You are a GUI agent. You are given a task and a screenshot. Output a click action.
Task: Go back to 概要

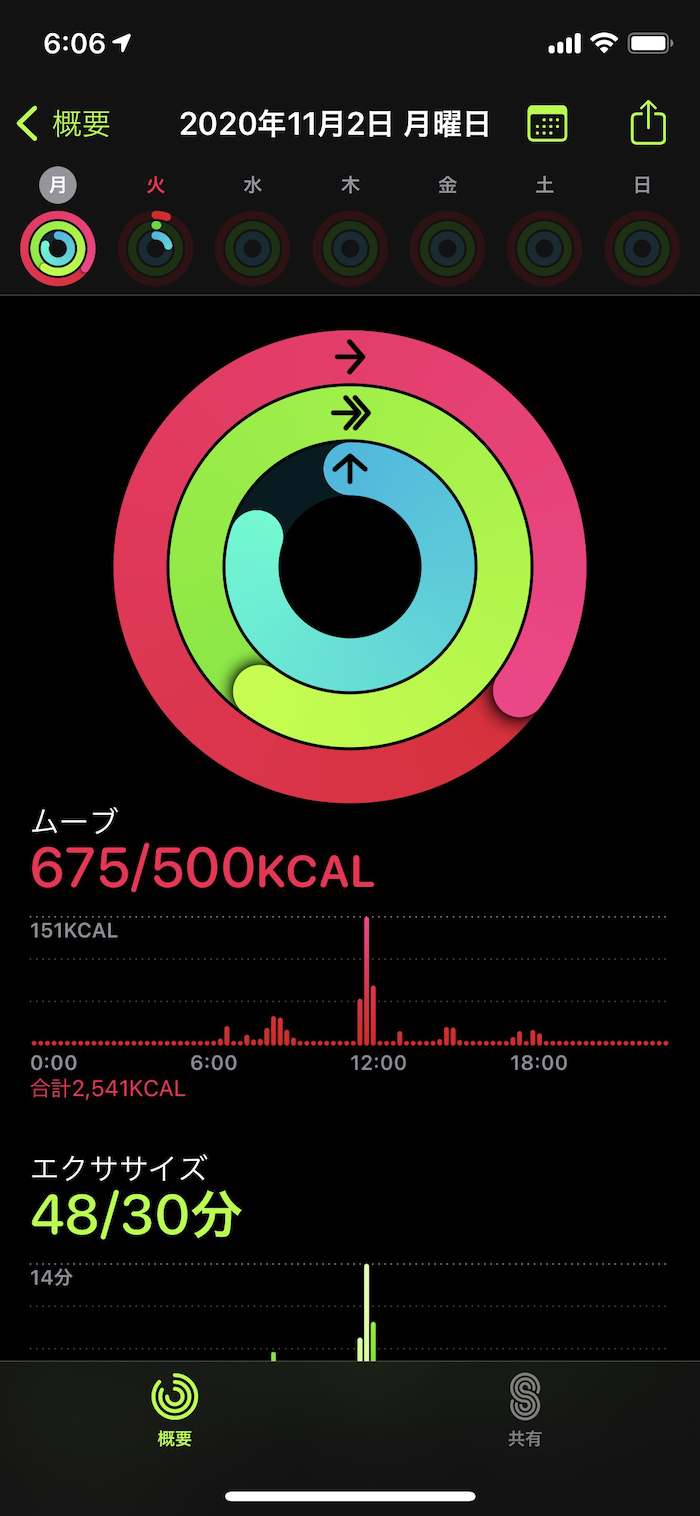64,124
